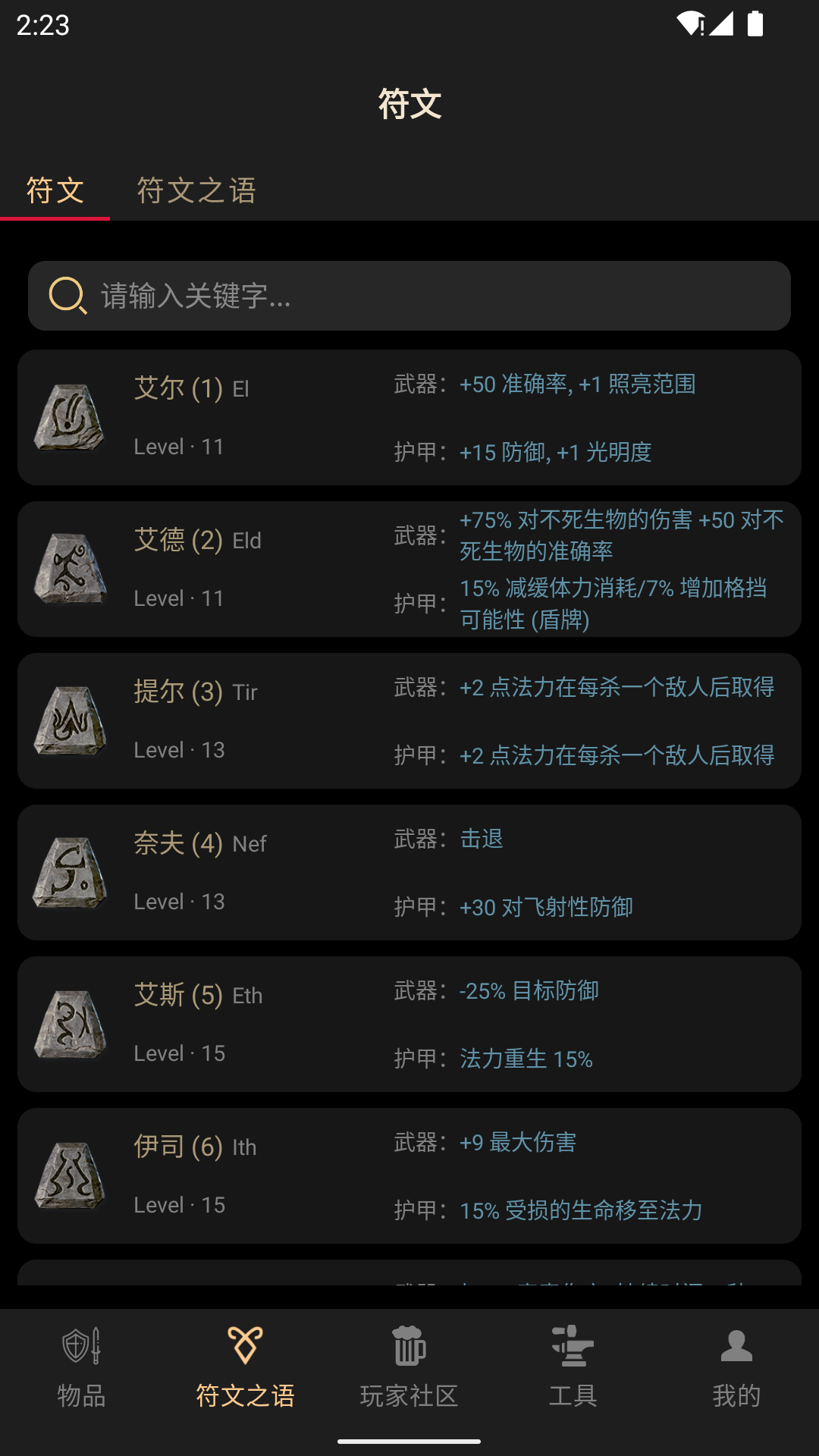Select the 符文 top tab

(x=55, y=190)
